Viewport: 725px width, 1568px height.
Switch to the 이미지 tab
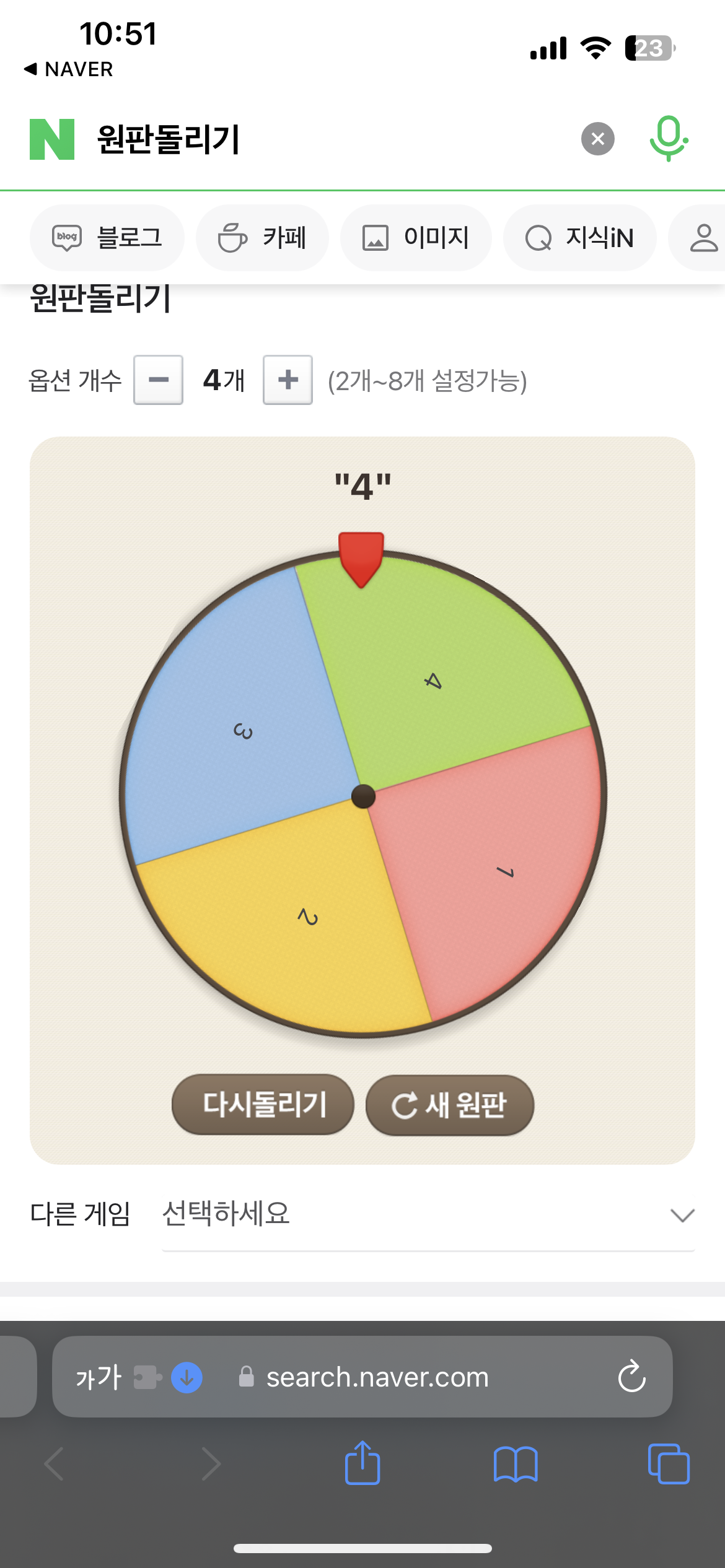click(x=416, y=238)
